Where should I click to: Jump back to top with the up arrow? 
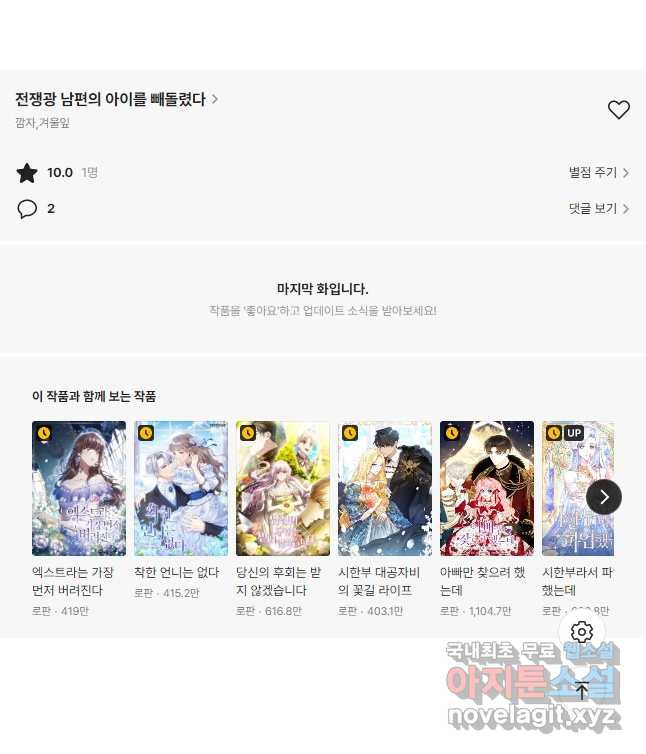[582, 690]
